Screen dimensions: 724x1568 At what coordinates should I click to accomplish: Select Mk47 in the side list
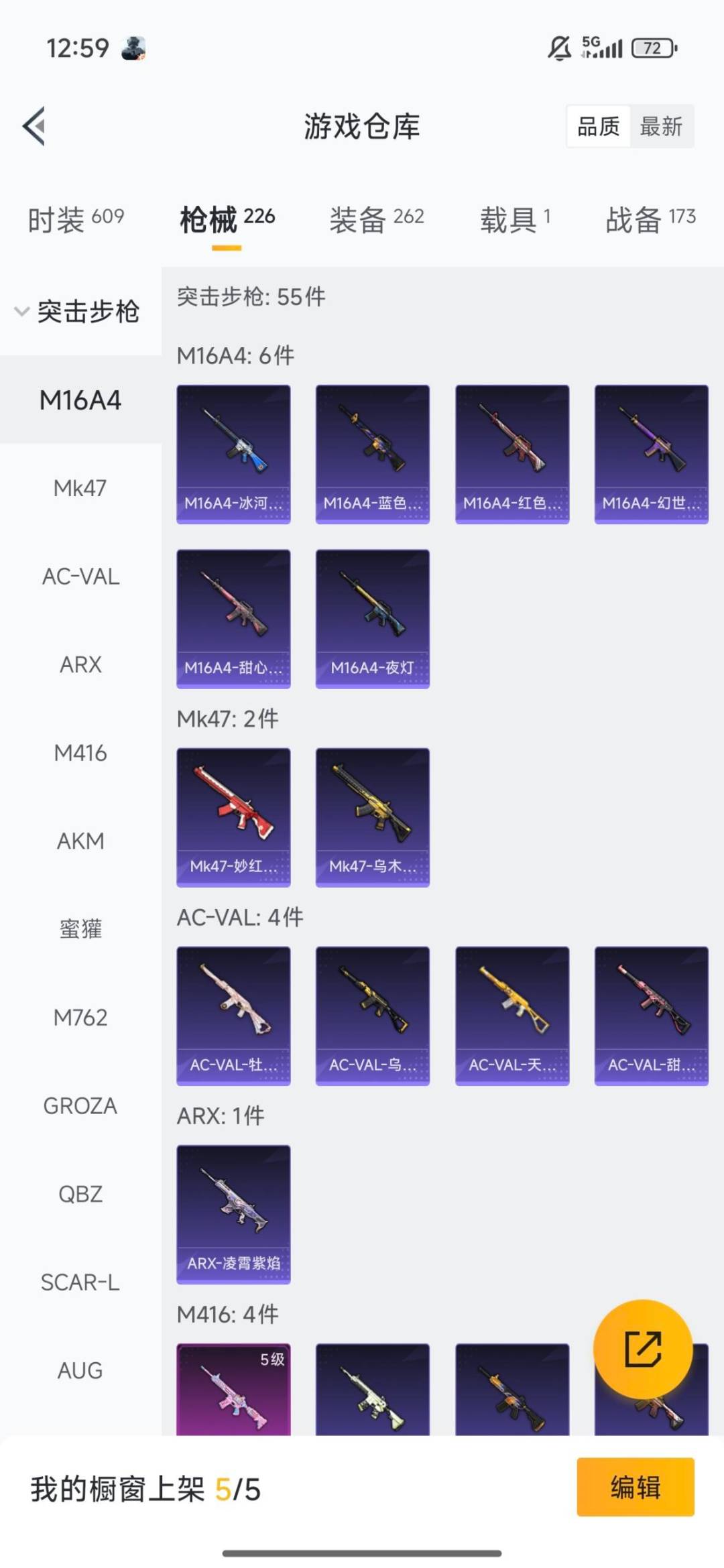point(80,488)
